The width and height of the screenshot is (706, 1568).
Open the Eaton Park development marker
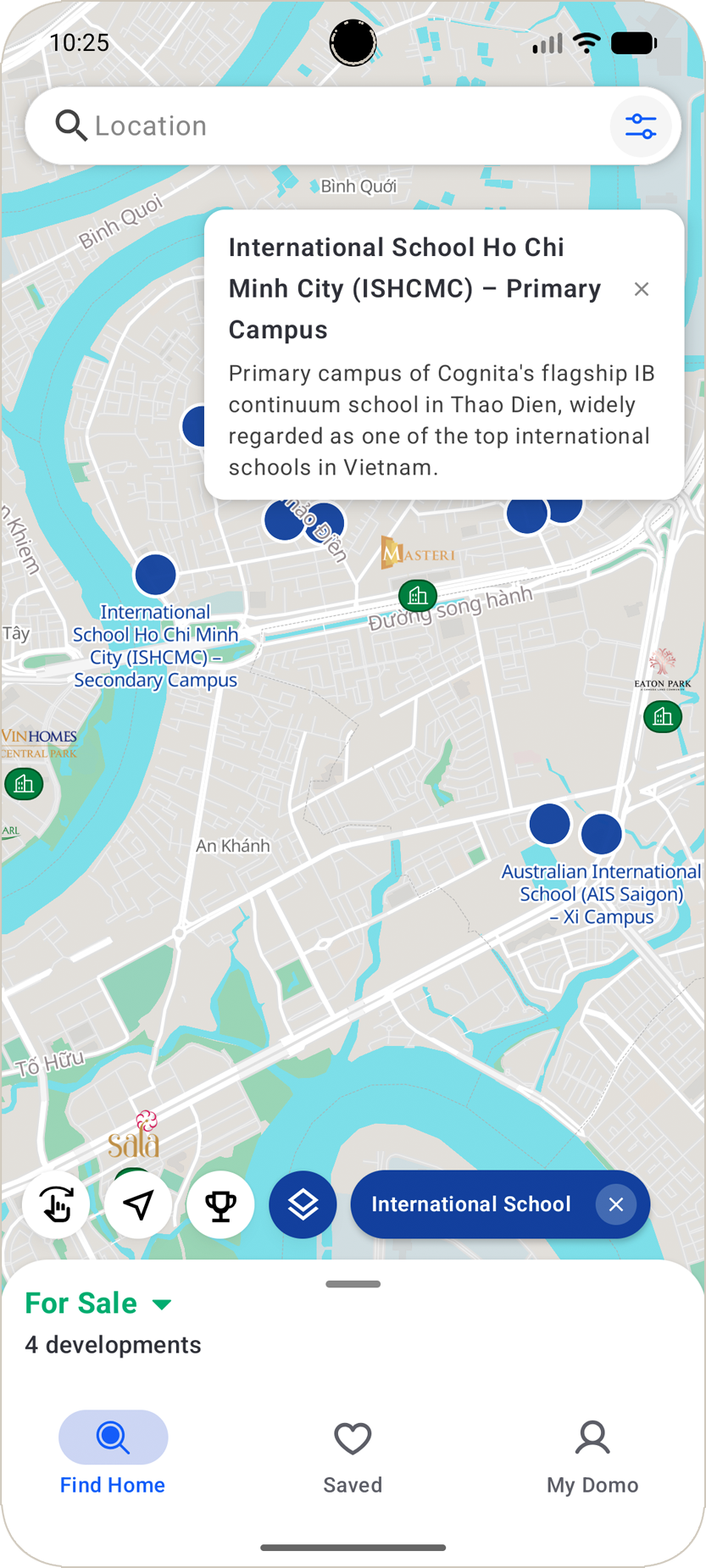pos(663,717)
